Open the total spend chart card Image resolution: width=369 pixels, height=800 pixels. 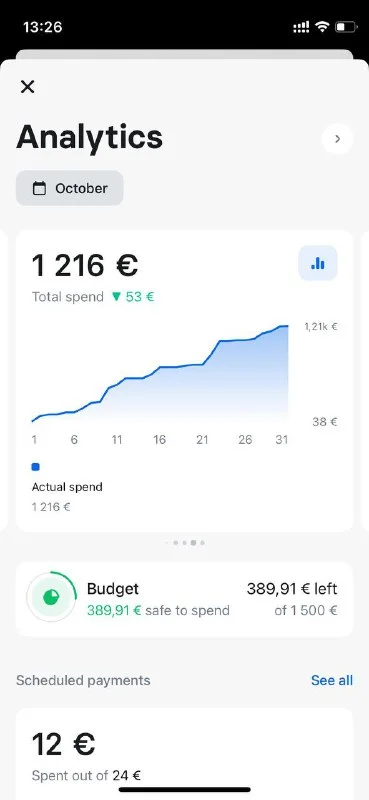click(184, 381)
